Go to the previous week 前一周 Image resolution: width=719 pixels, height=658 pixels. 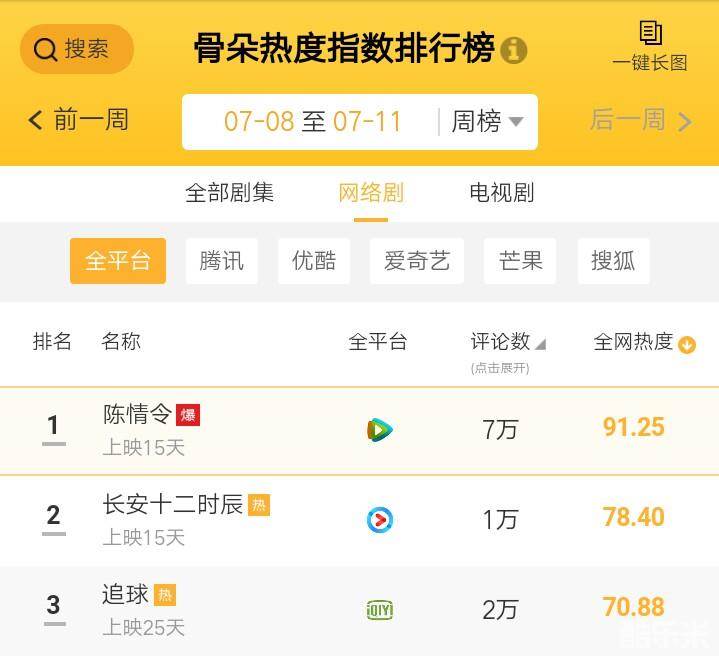78,121
